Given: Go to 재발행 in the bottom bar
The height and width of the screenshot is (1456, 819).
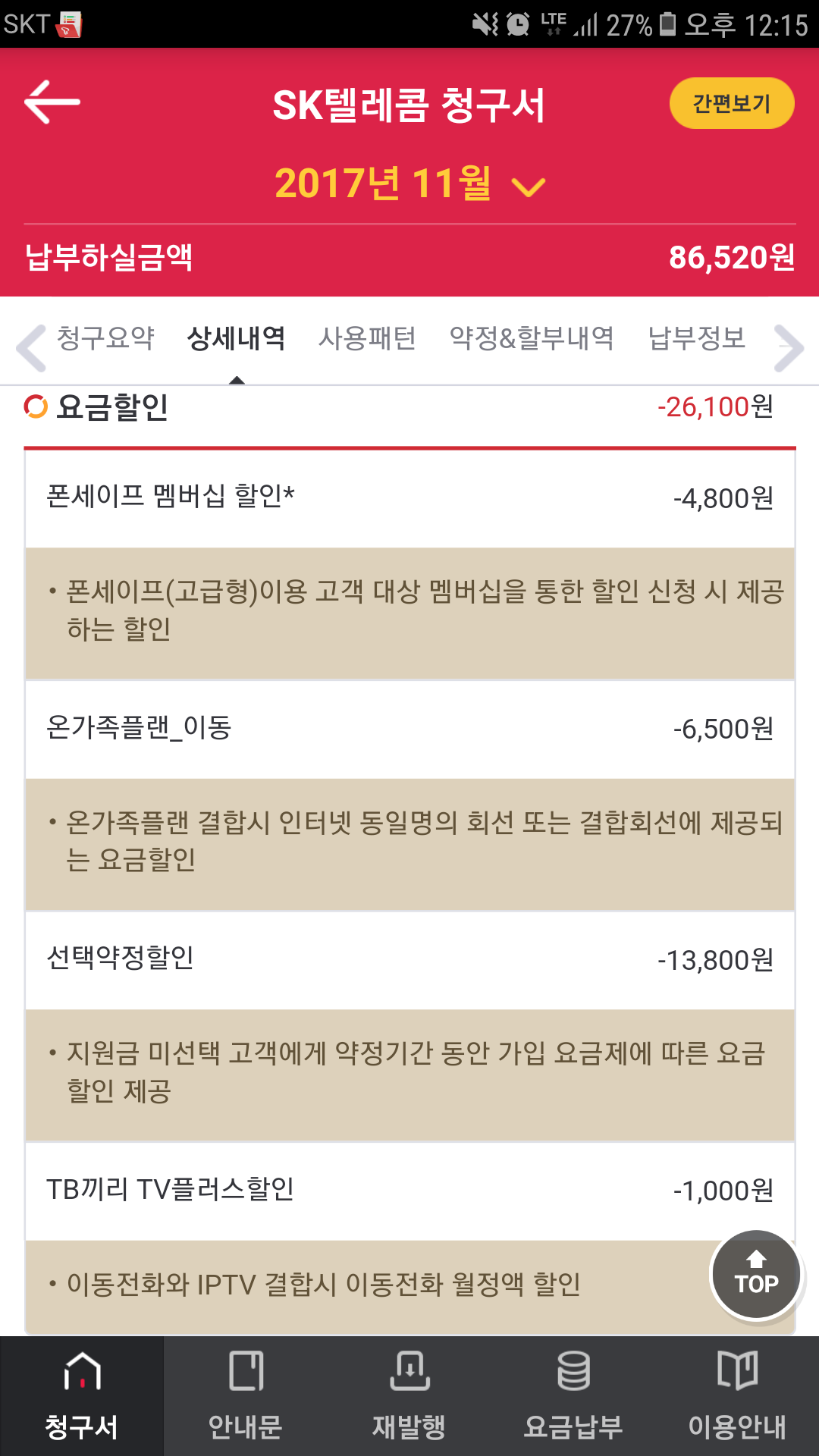Looking at the screenshot, I should coord(409,1396).
